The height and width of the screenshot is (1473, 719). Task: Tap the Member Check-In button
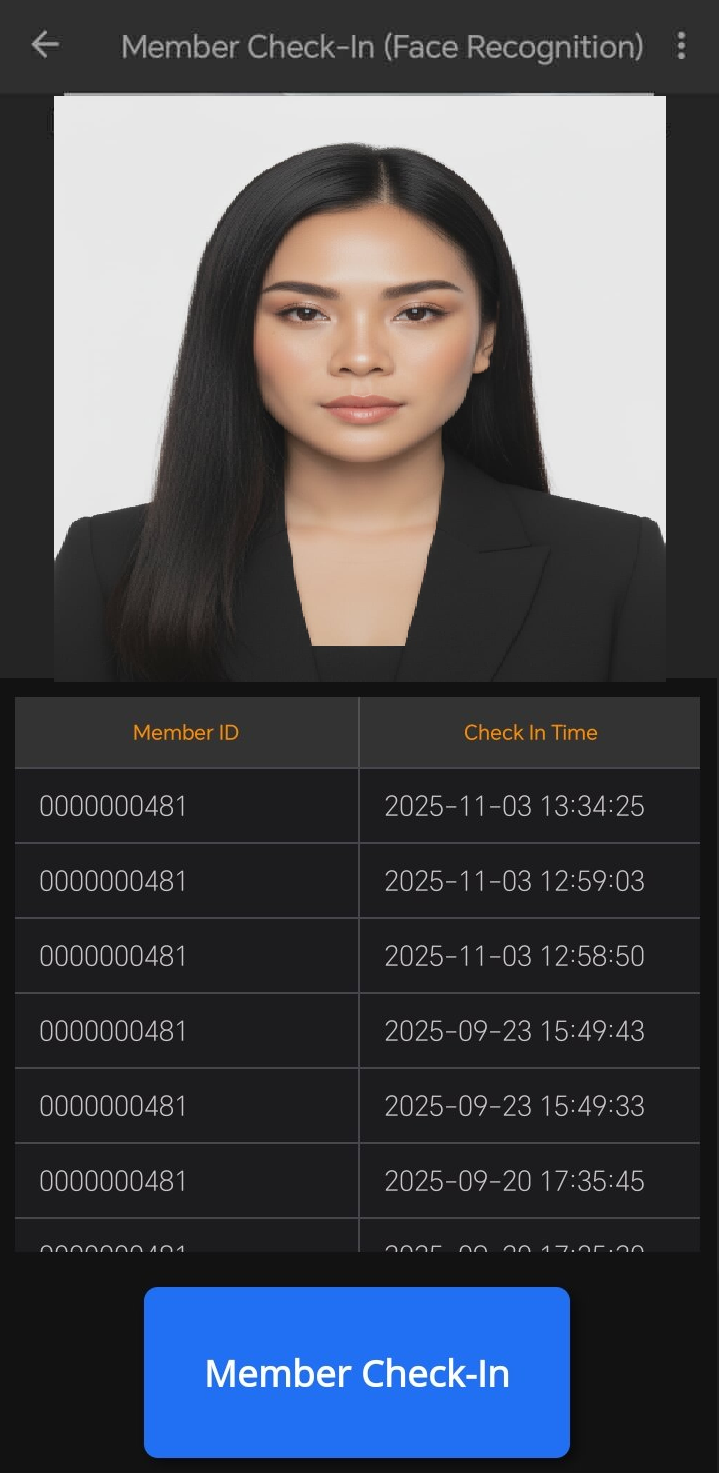pos(357,1372)
